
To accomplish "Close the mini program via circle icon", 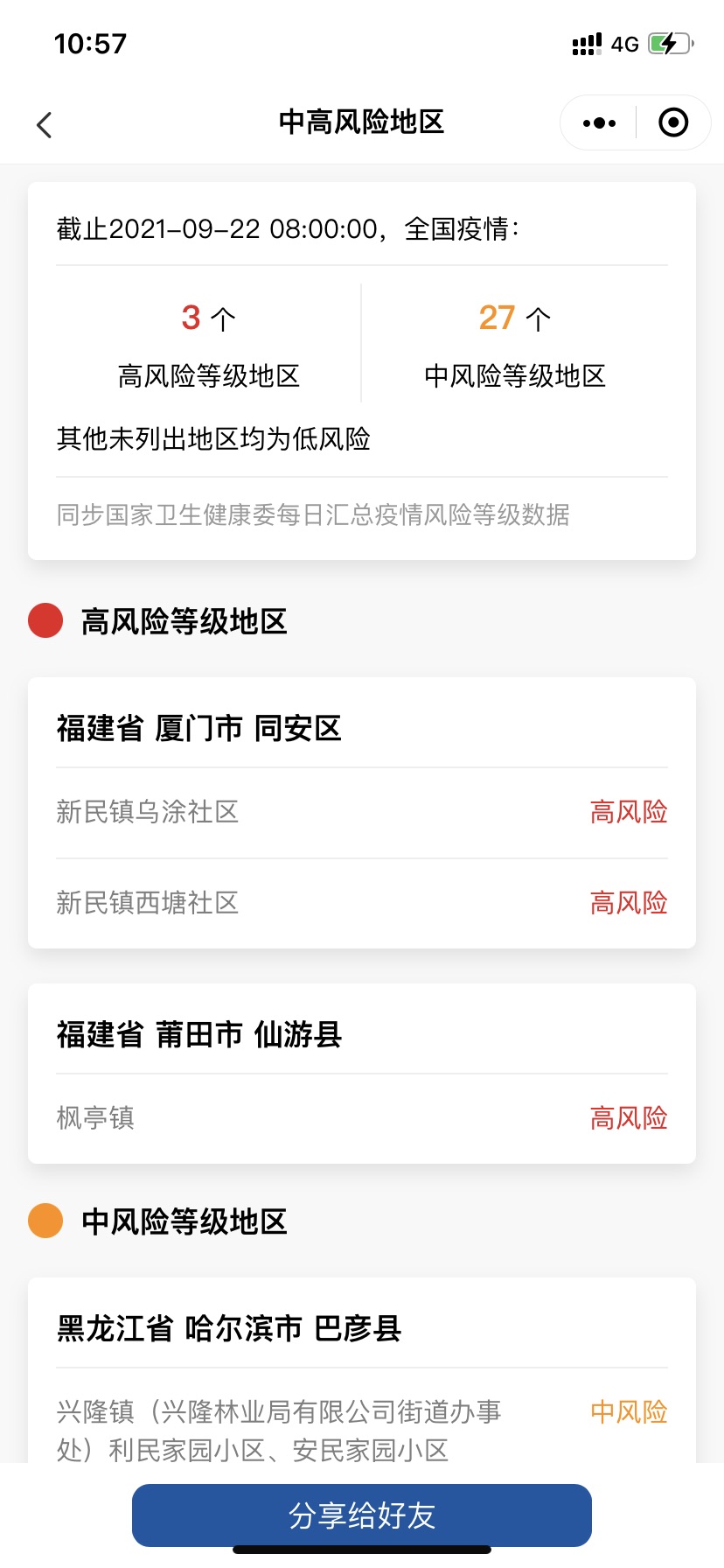I will (673, 123).
